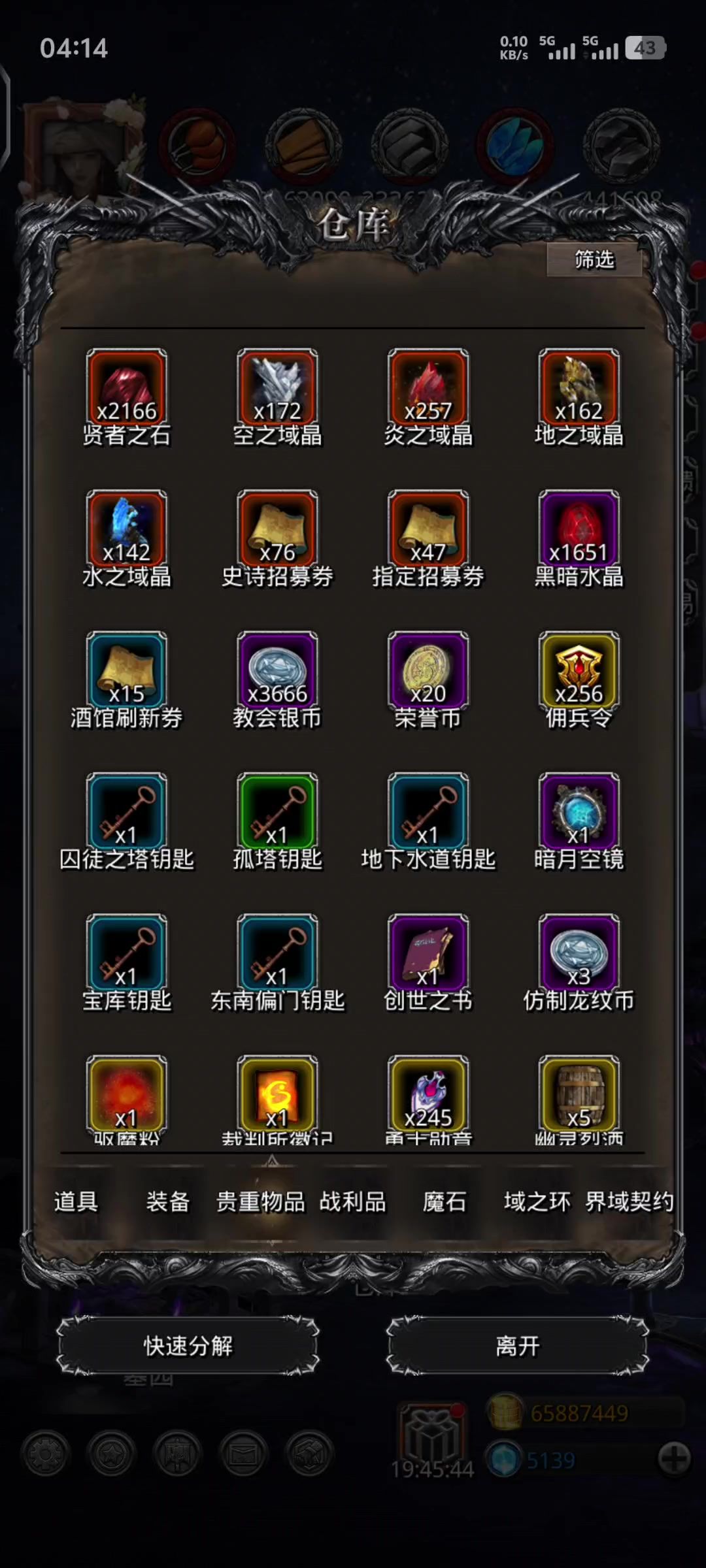Tap the 囚徒之塔钥匙 item
The width and height of the screenshot is (706, 1568).
click(x=126, y=812)
